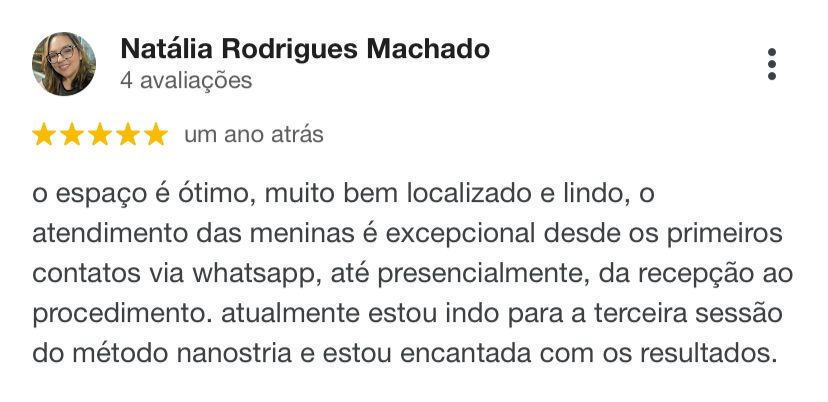Open Natália Rodrigues Machado's profile photo
This screenshot has height=402, width=828.
pyautogui.click(x=64, y=64)
